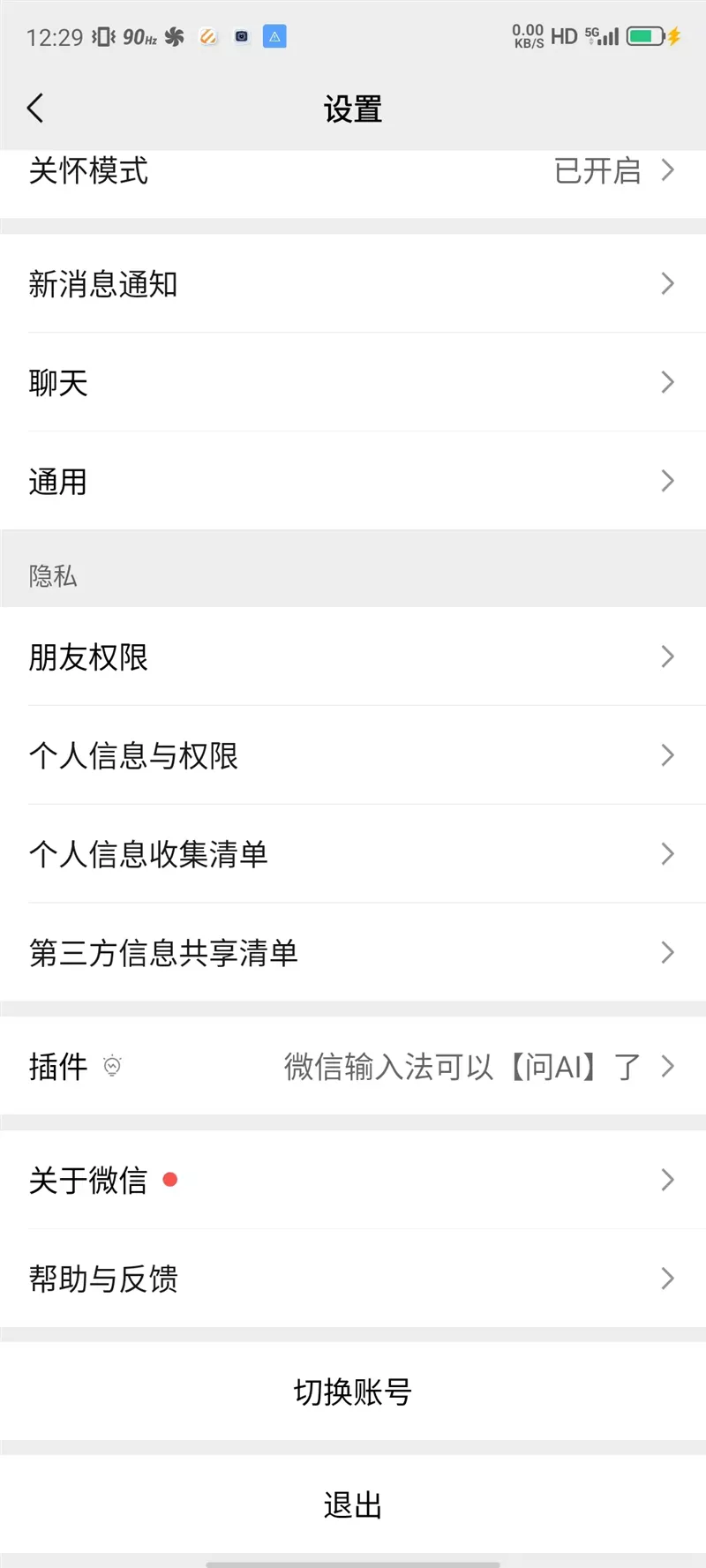Tap 已开启 to change 关怀模式 state

pyautogui.click(x=597, y=170)
